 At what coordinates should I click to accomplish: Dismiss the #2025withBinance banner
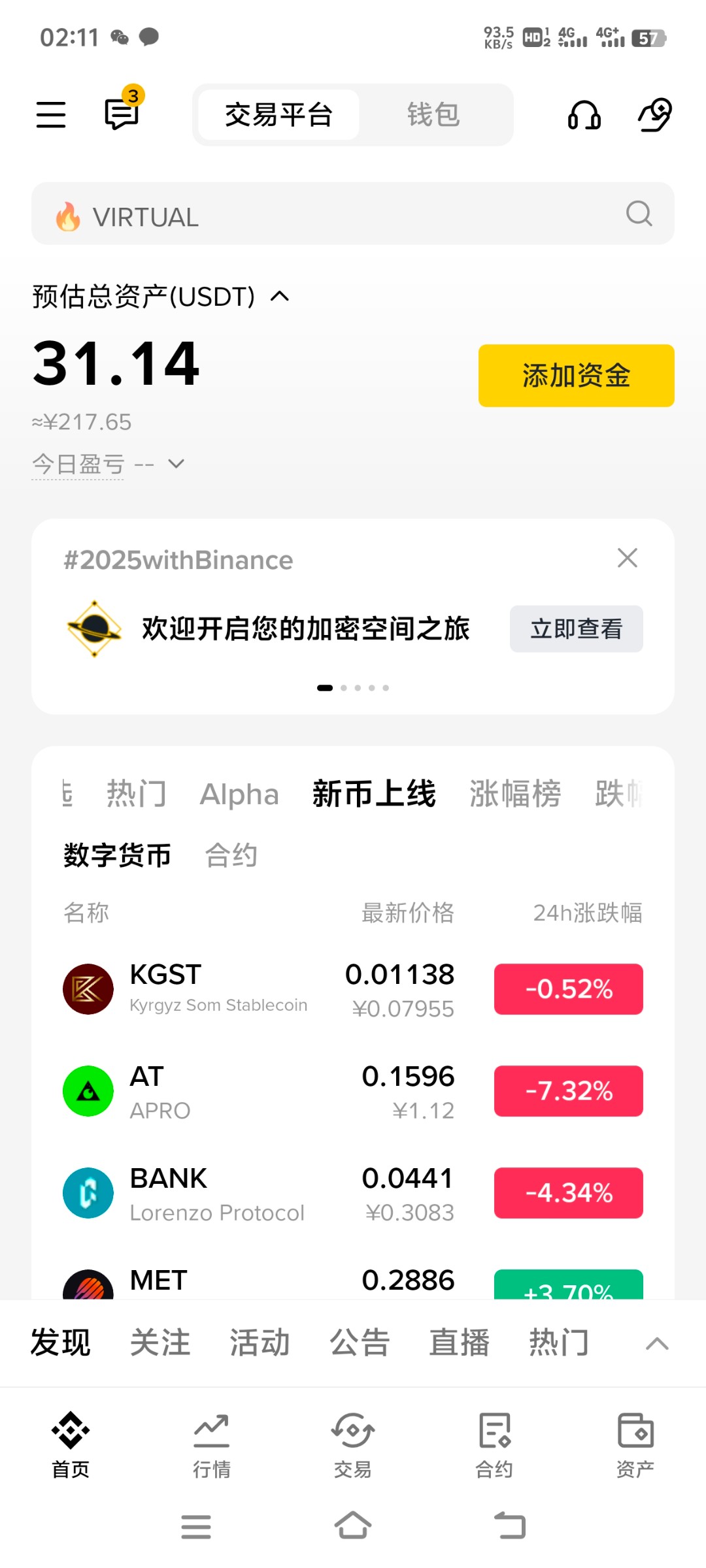click(x=627, y=558)
